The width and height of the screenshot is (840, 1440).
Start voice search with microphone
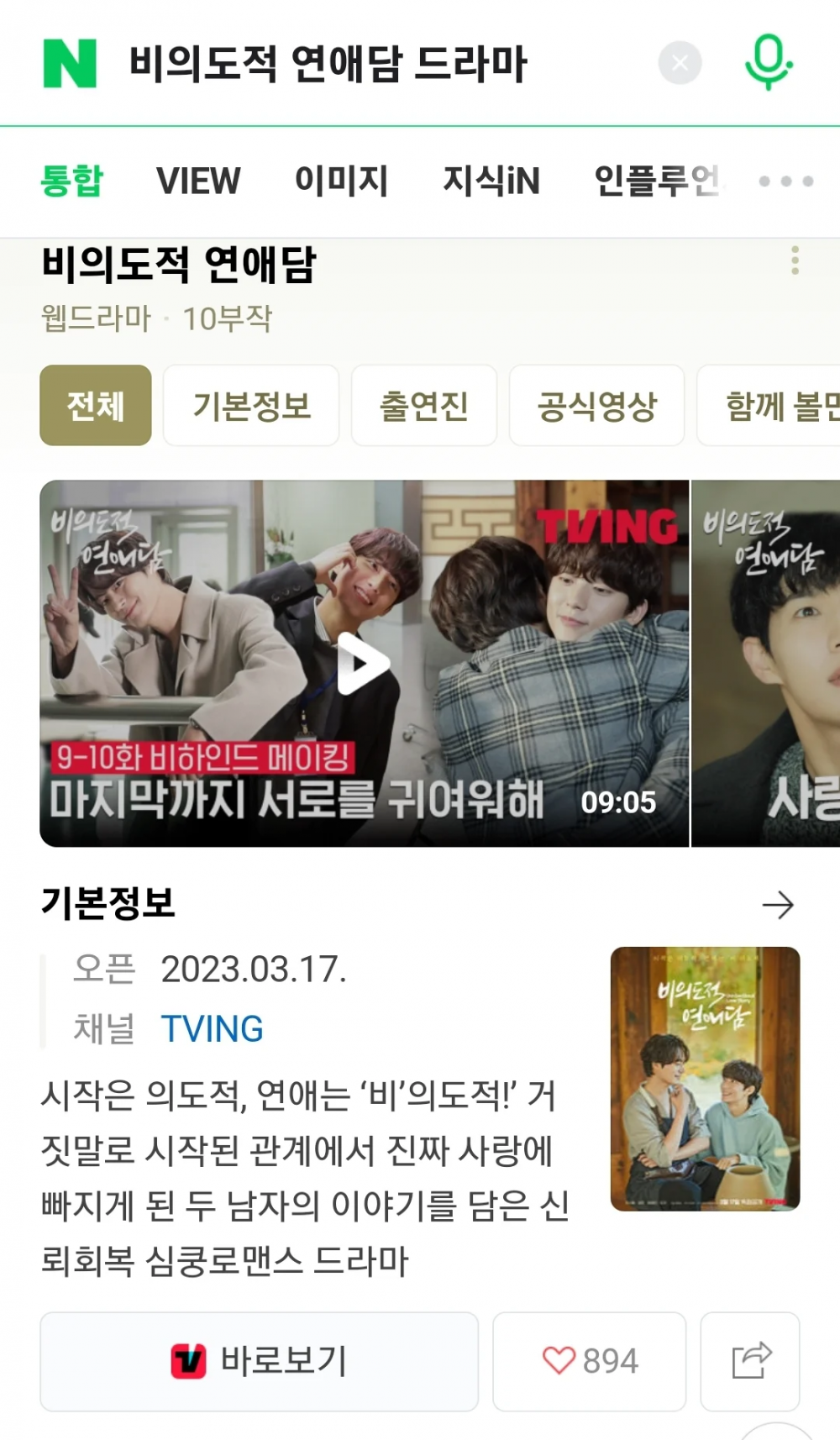[768, 61]
